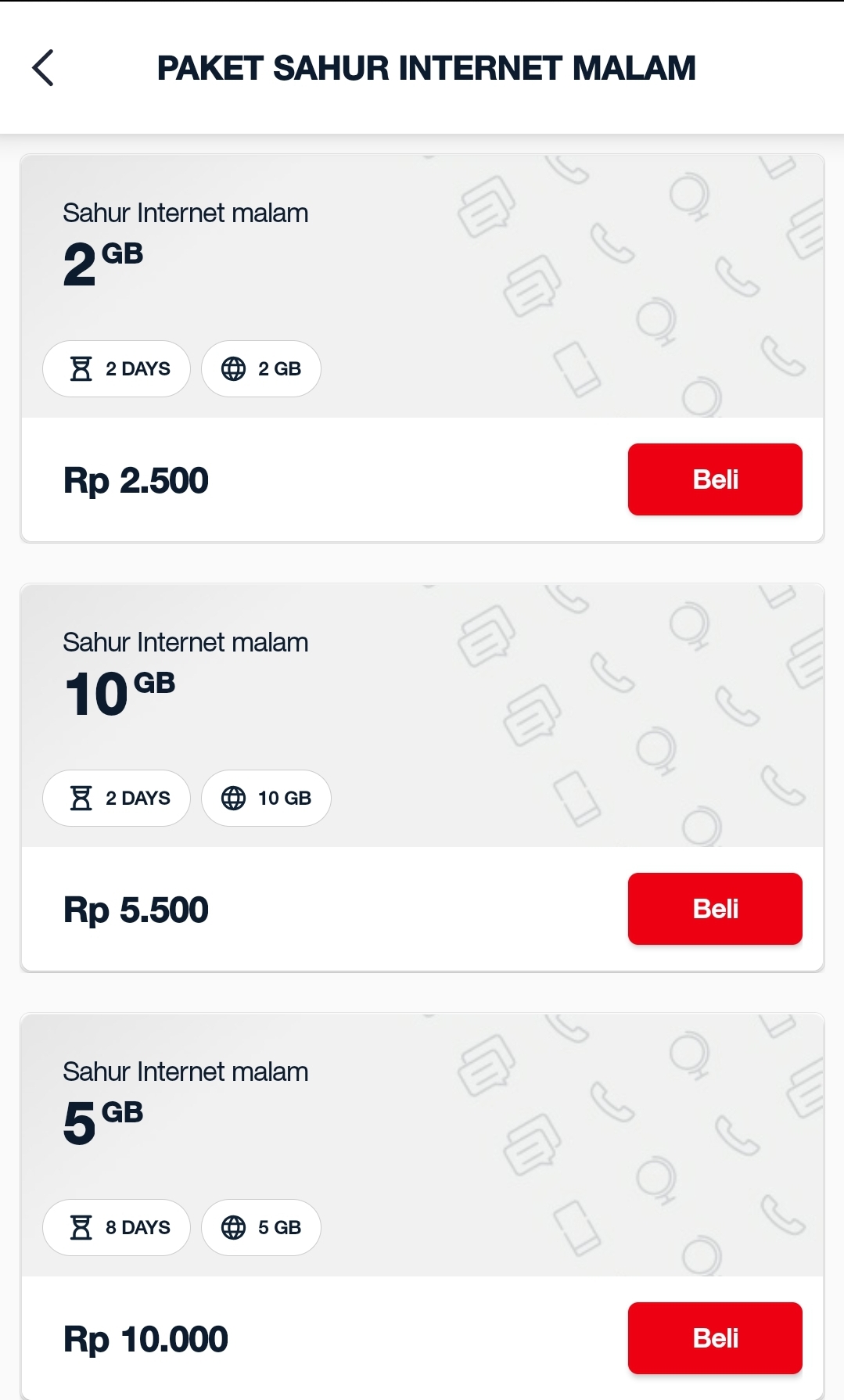Tap Beli for the 2 GB package
844x1400 pixels.
[x=714, y=479]
